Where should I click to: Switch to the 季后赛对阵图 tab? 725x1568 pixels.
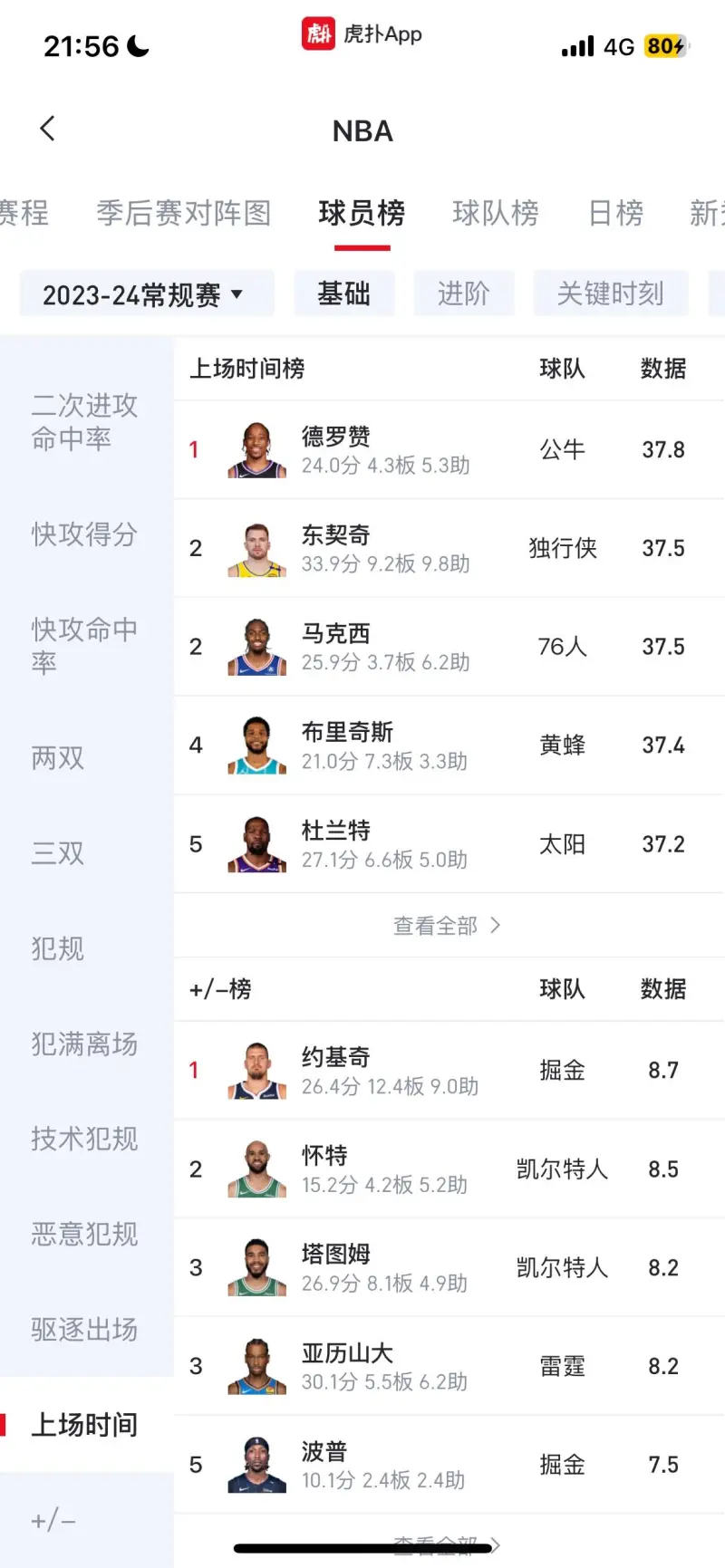(x=184, y=213)
